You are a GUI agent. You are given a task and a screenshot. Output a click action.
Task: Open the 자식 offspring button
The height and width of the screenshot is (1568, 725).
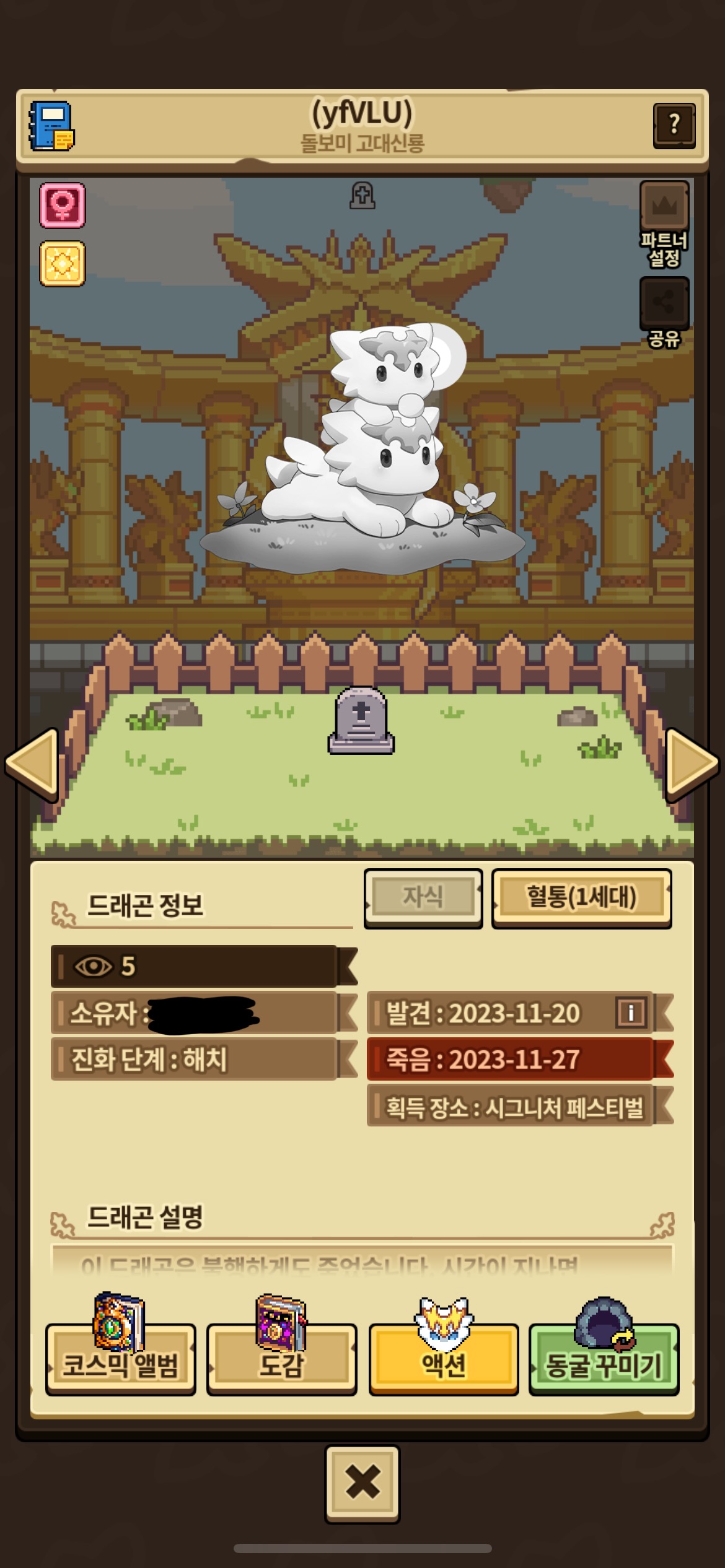pyautogui.click(x=423, y=898)
